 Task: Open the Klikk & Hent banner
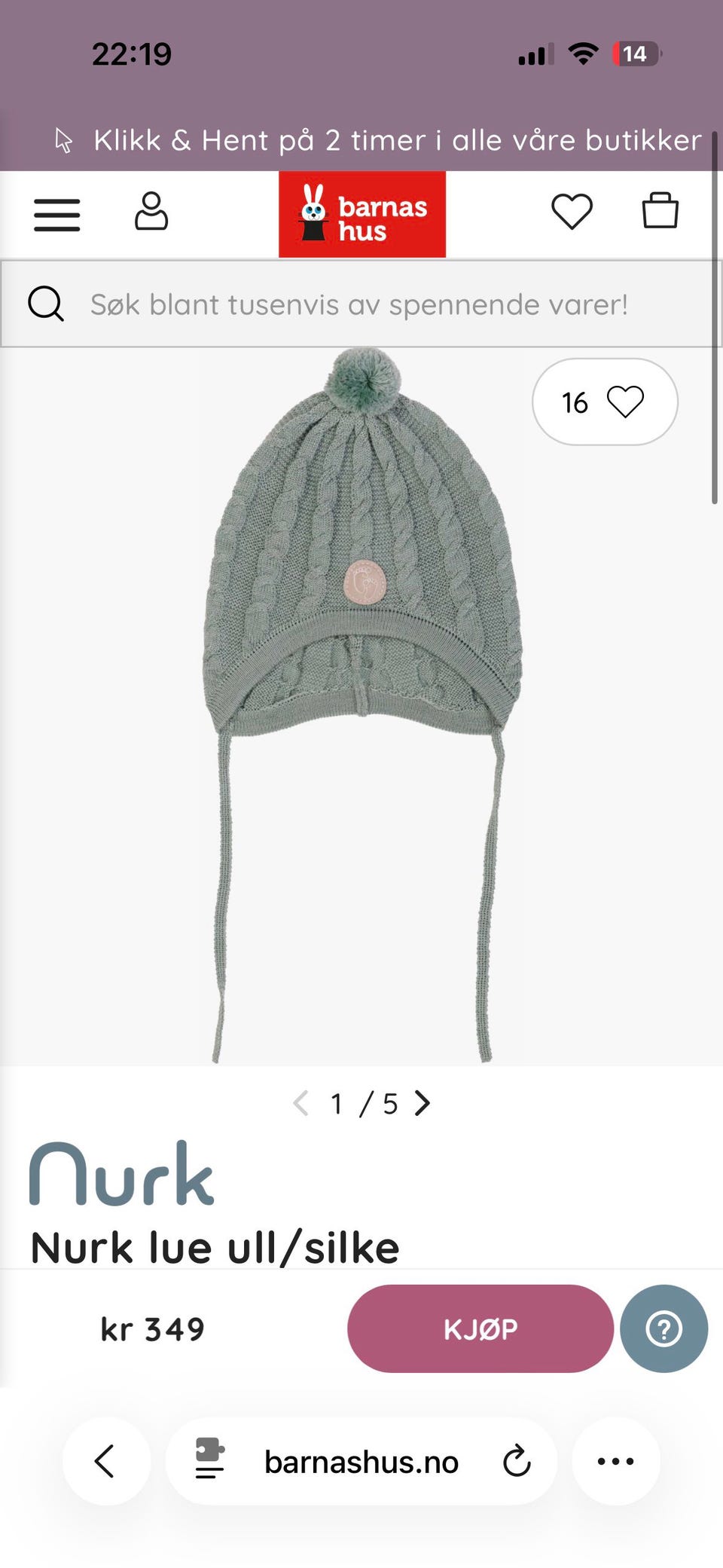coord(379,140)
